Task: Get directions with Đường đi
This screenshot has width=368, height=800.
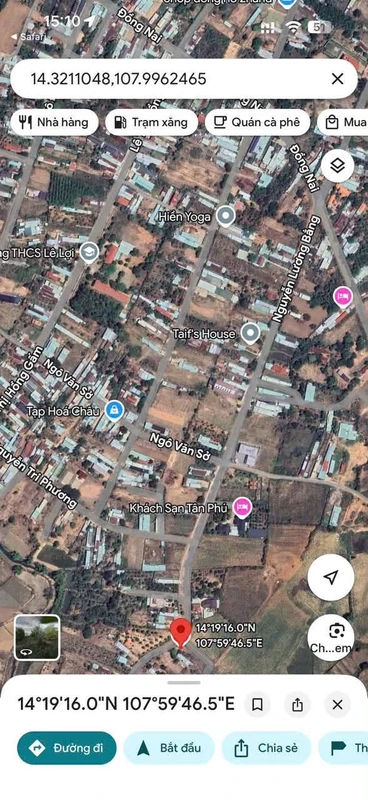Action: [67, 748]
